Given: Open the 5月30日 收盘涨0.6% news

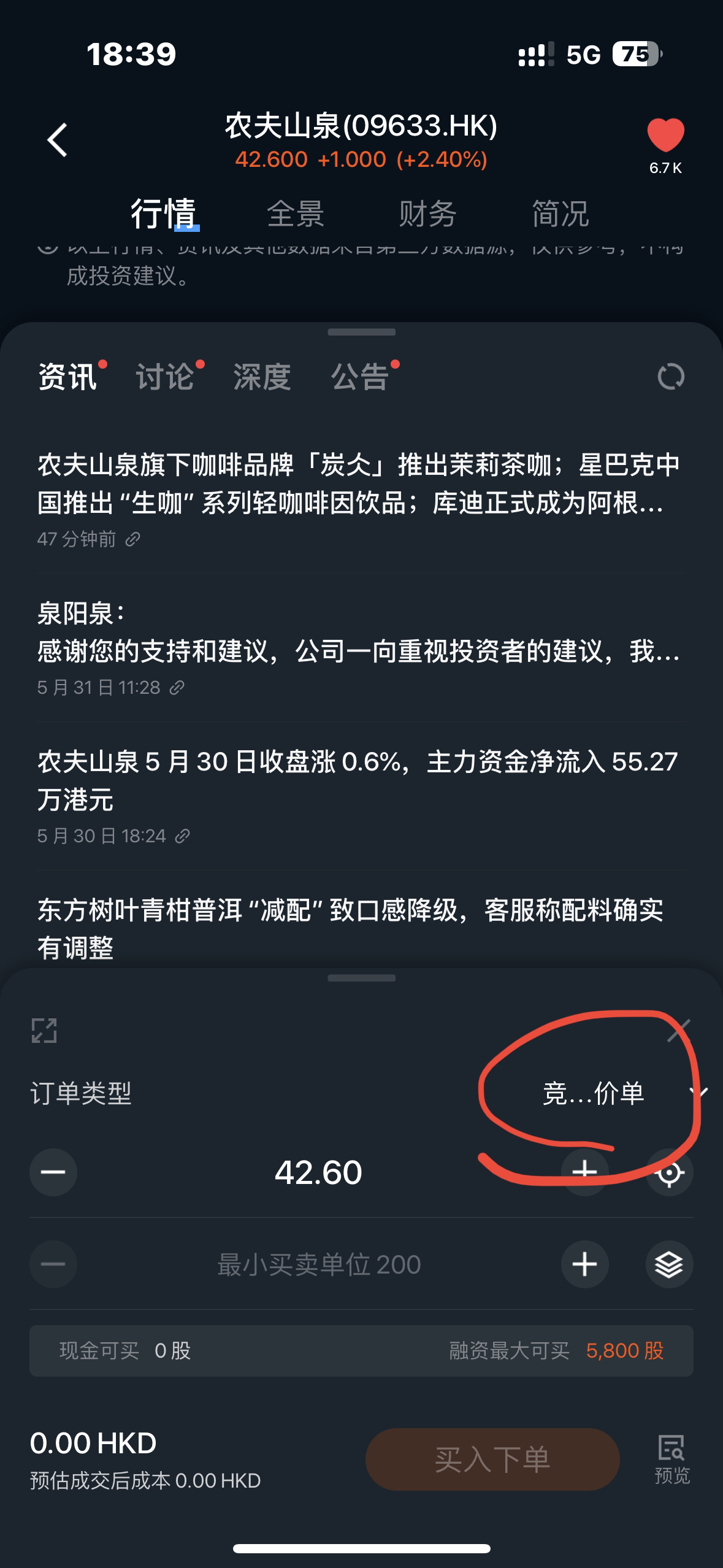Looking at the screenshot, I should tap(359, 780).
